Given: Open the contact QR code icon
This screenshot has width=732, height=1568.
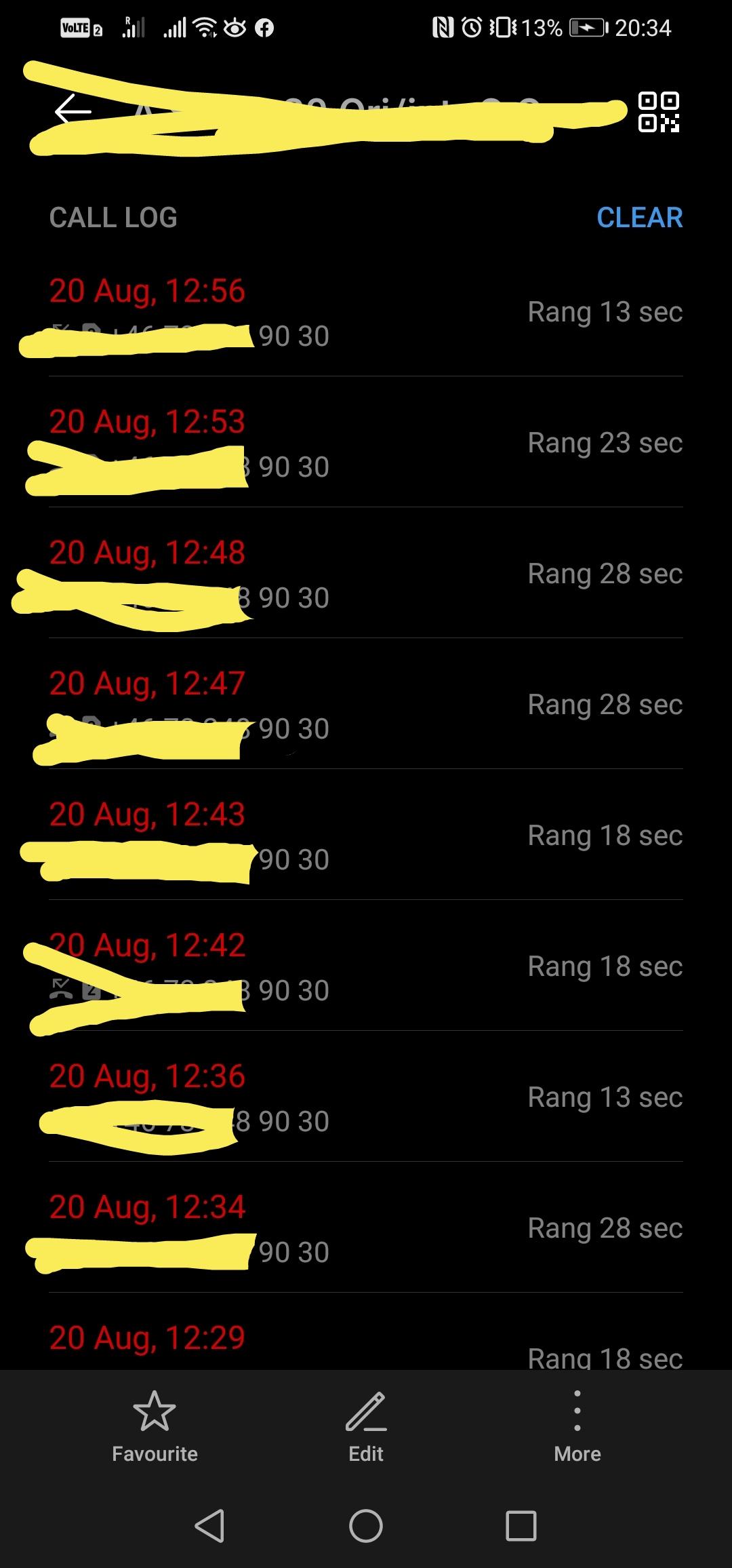Looking at the screenshot, I should tap(658, 112).
